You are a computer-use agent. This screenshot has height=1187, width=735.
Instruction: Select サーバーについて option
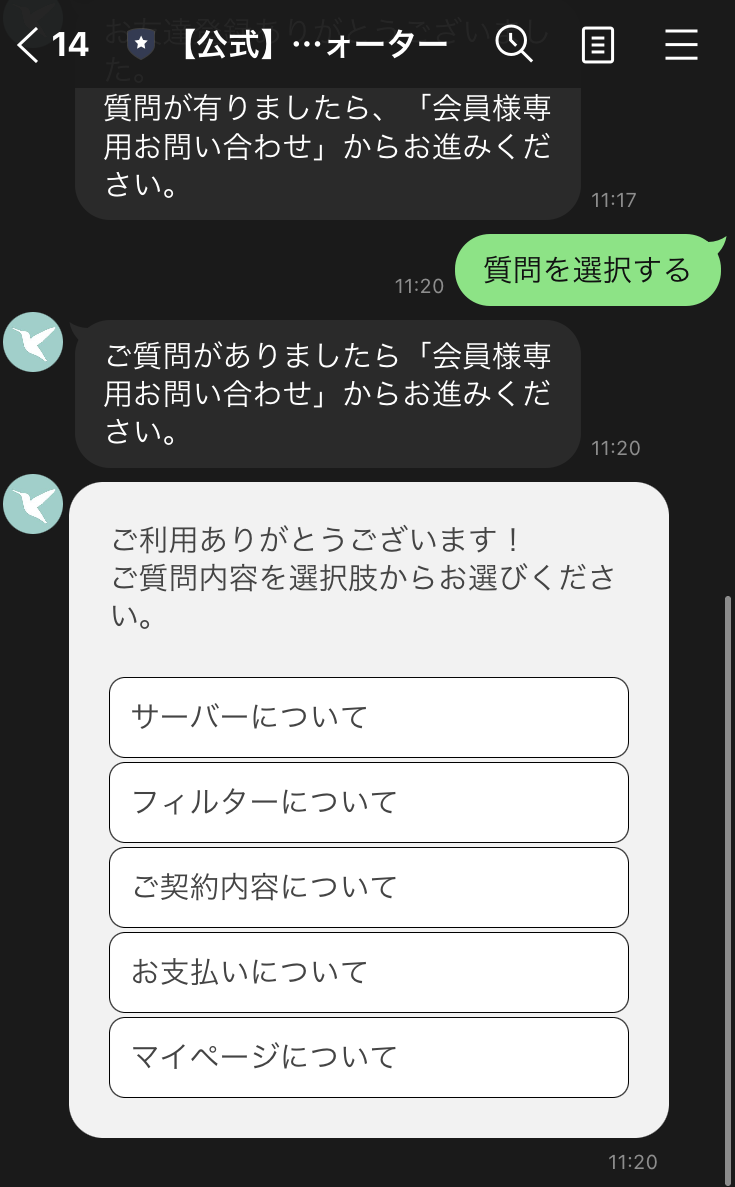[369, 717]
